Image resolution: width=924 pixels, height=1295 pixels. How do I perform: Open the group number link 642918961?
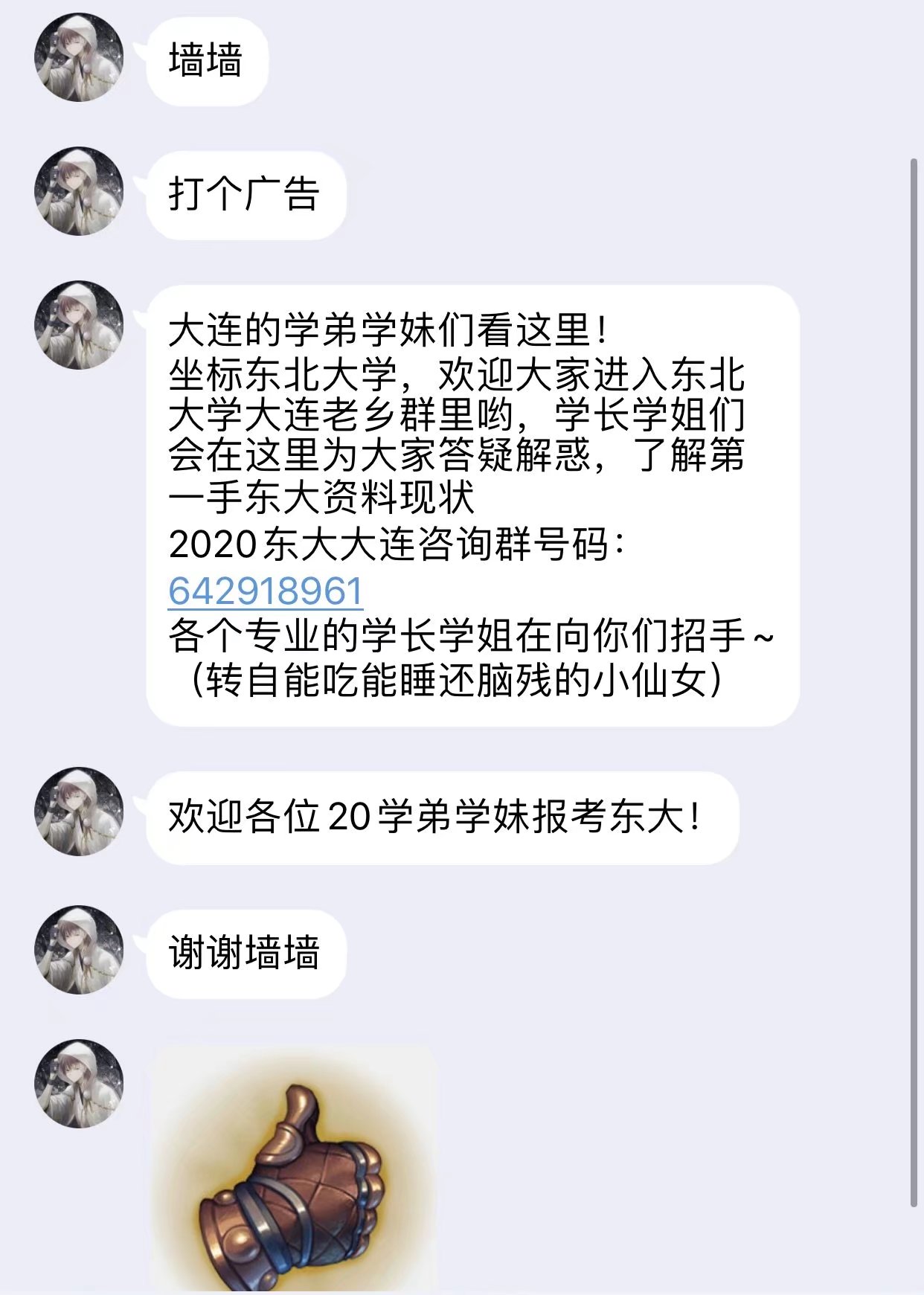coord(266,591)
